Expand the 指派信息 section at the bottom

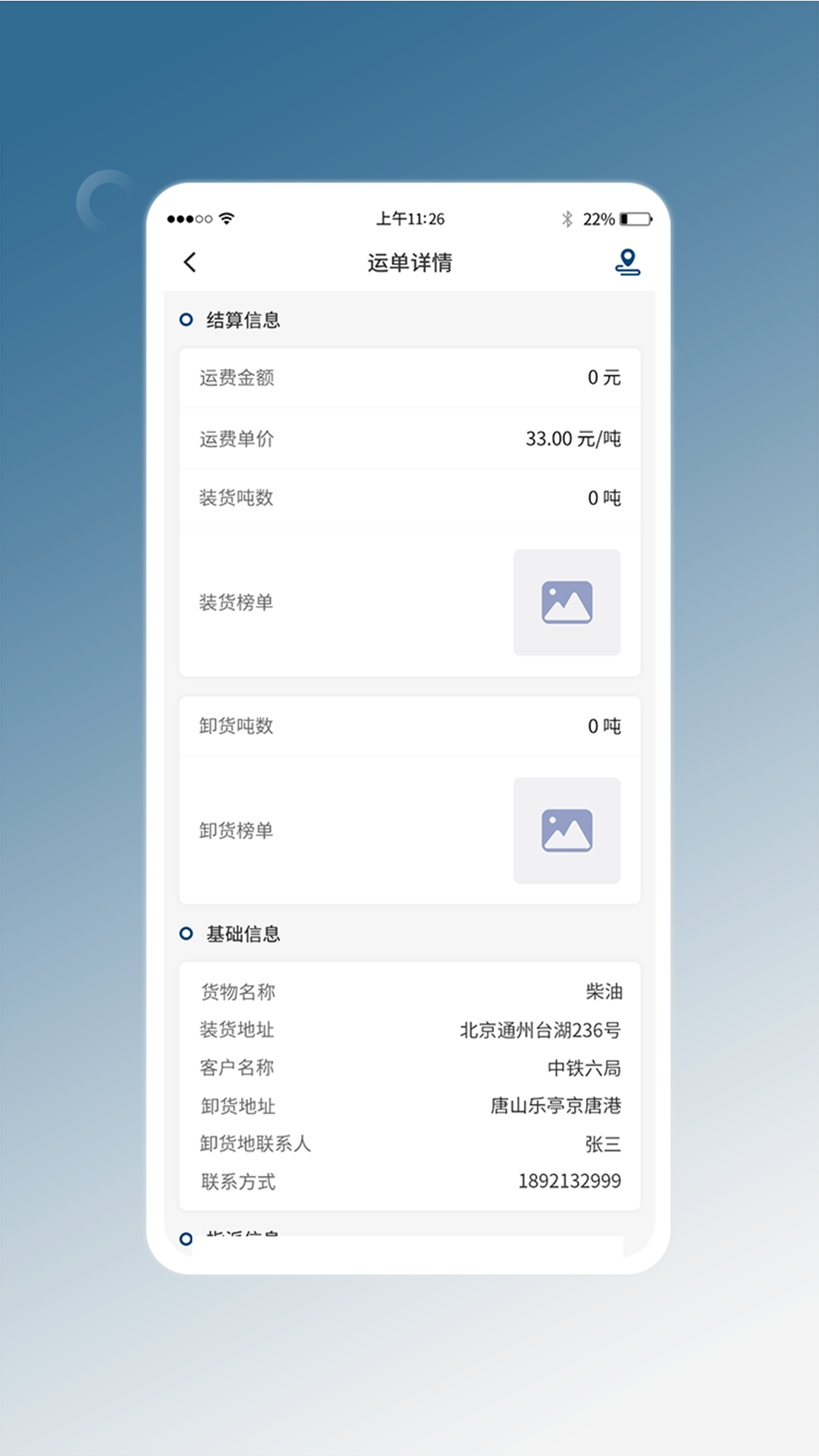point(243,1234)
